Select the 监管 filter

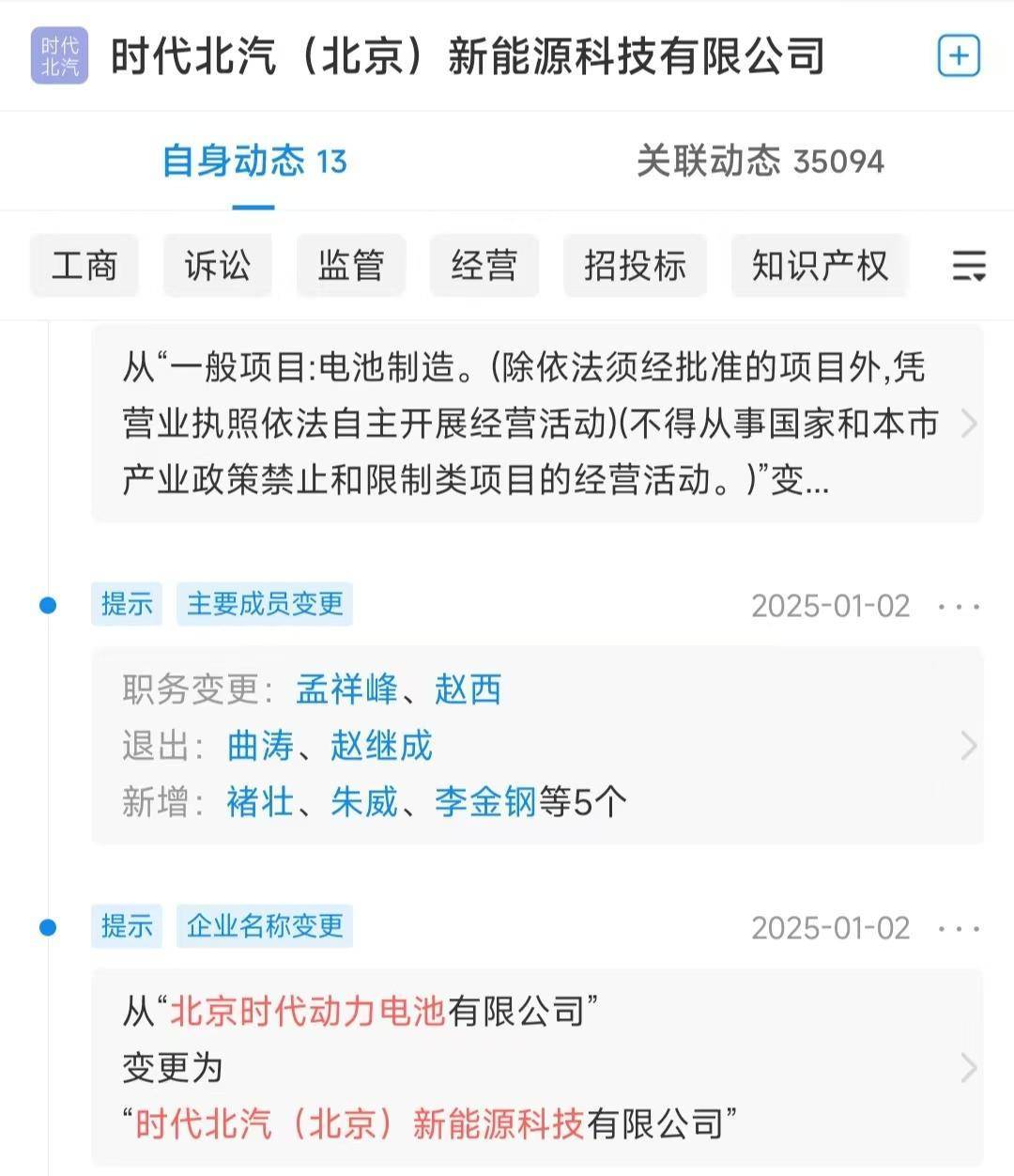tap(350, 266)
